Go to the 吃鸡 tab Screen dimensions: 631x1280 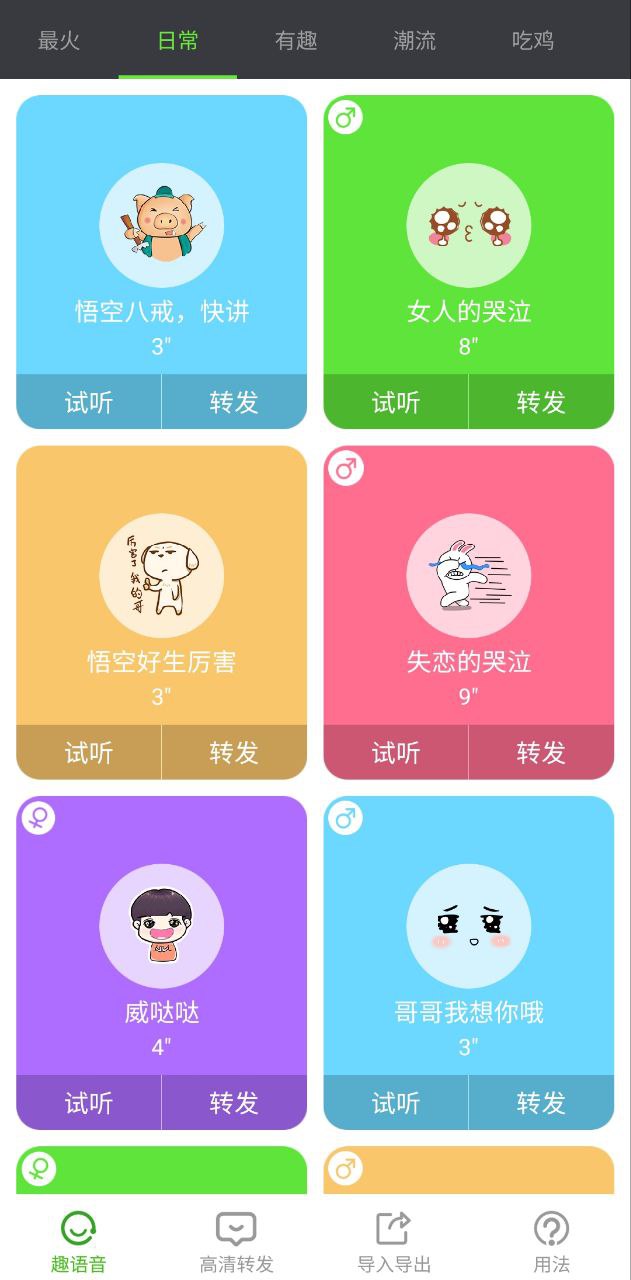coord(533,41)
